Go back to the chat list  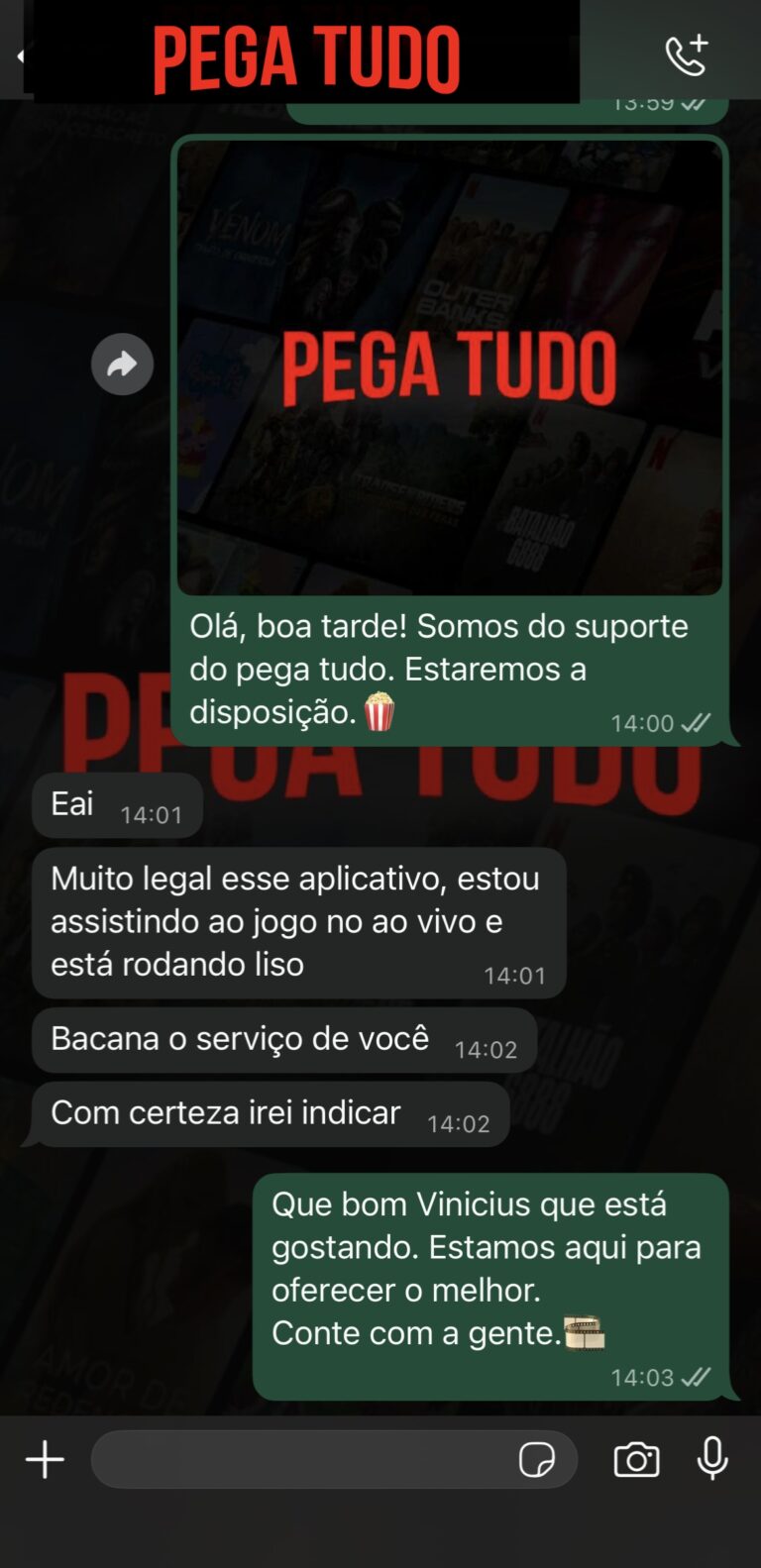[x=19, y=56]
